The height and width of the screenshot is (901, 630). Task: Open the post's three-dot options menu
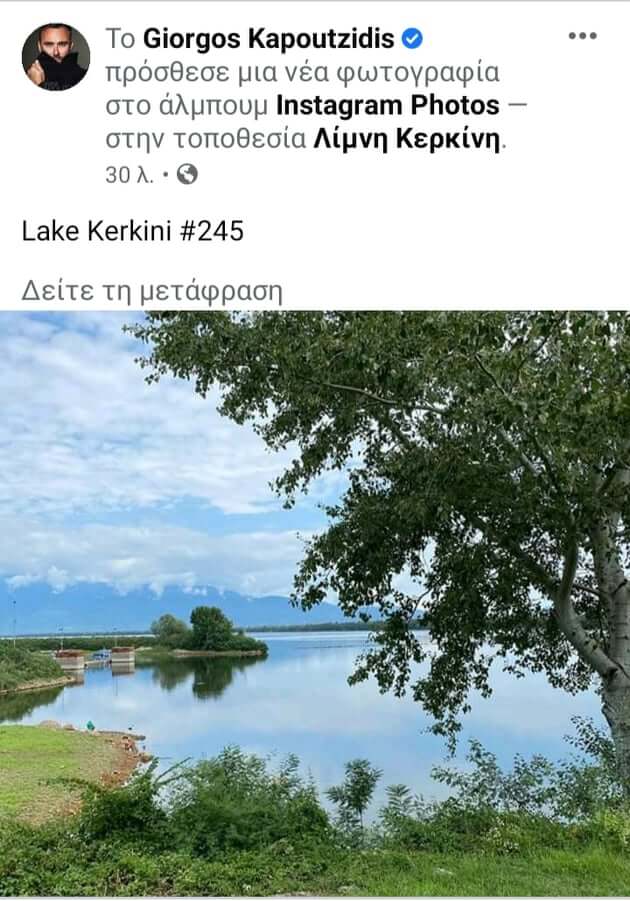click(x=582, y=36)
